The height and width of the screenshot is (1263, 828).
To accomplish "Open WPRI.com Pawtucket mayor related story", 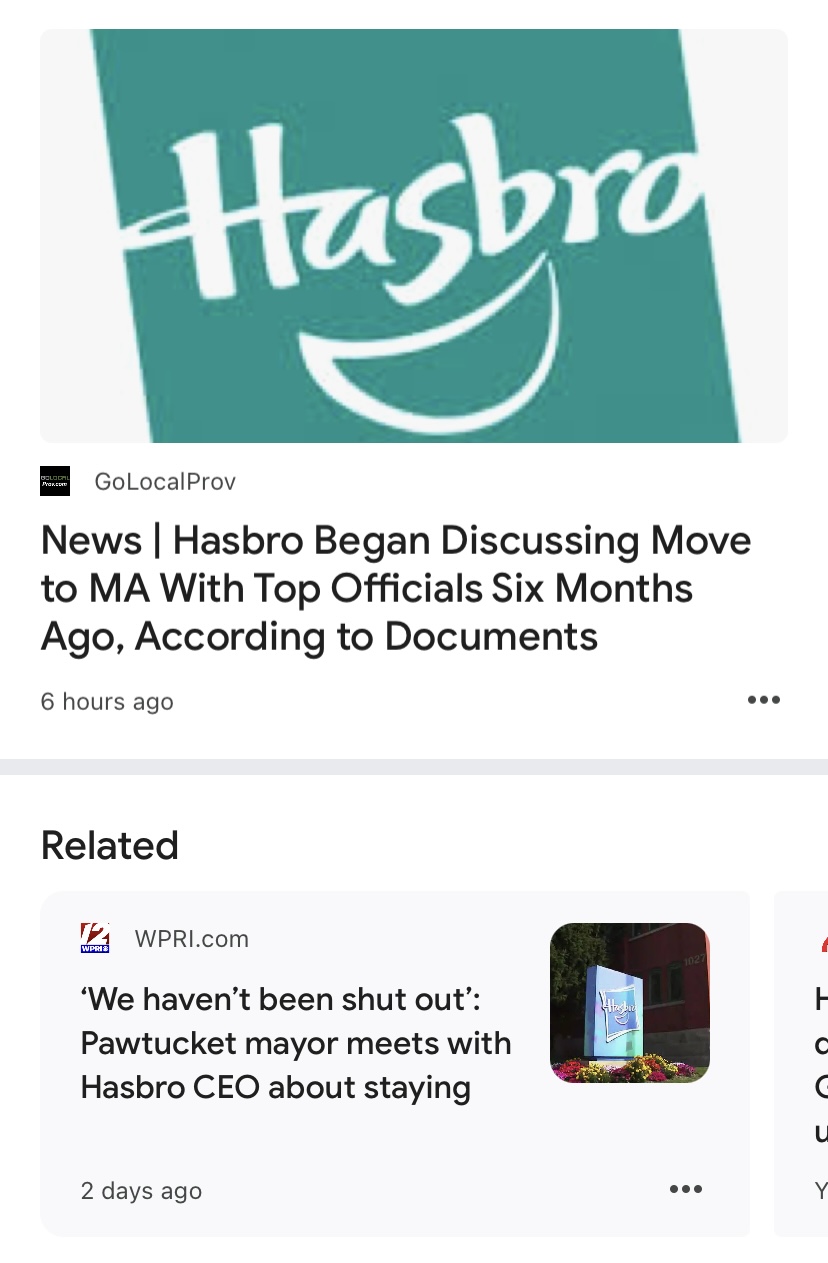I will click(296, 1043).
